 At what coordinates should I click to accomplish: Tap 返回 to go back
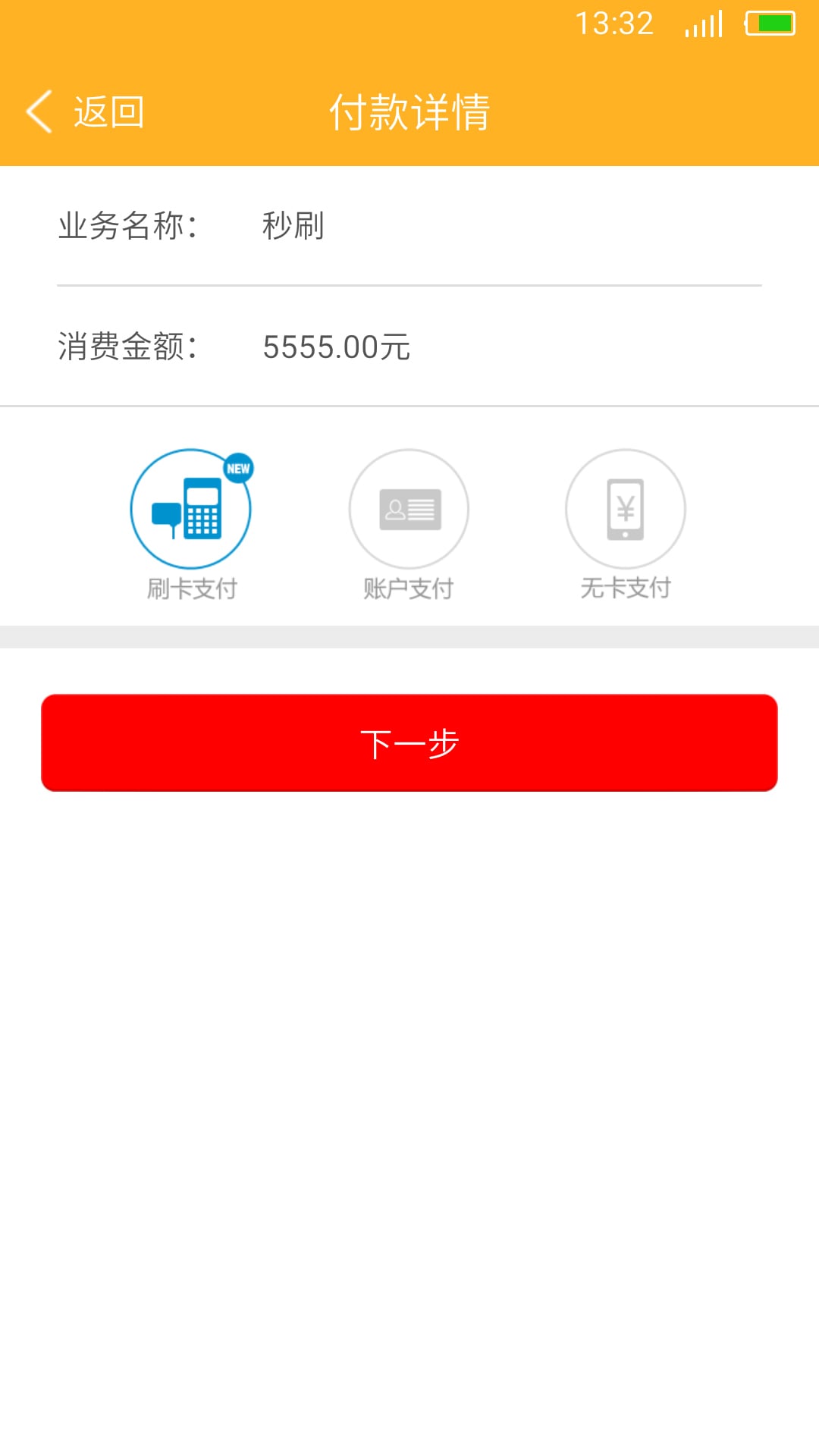[108, 111]
